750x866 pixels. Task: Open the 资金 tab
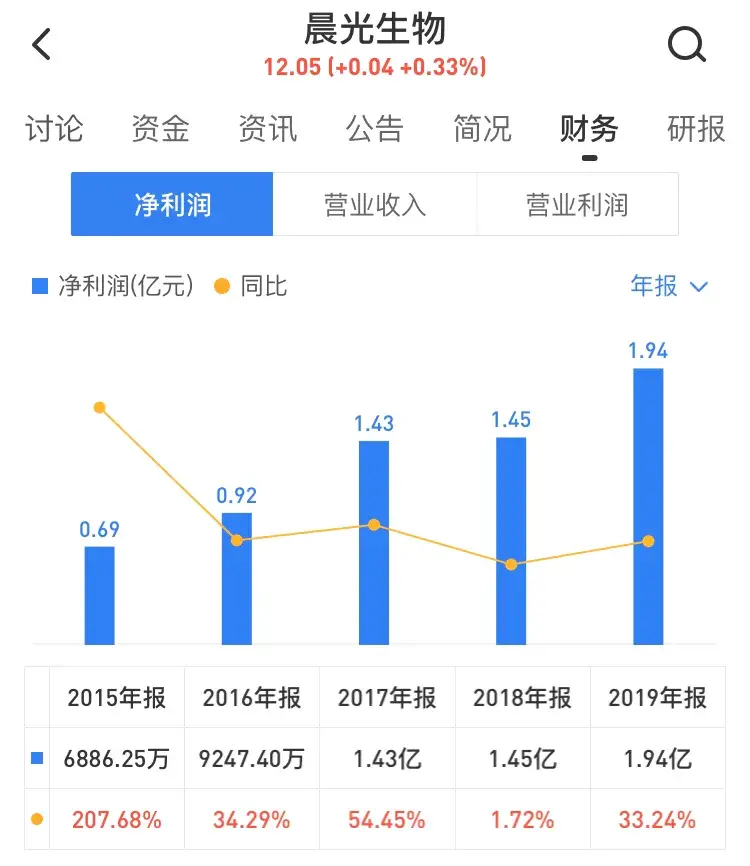pos(158,128)
